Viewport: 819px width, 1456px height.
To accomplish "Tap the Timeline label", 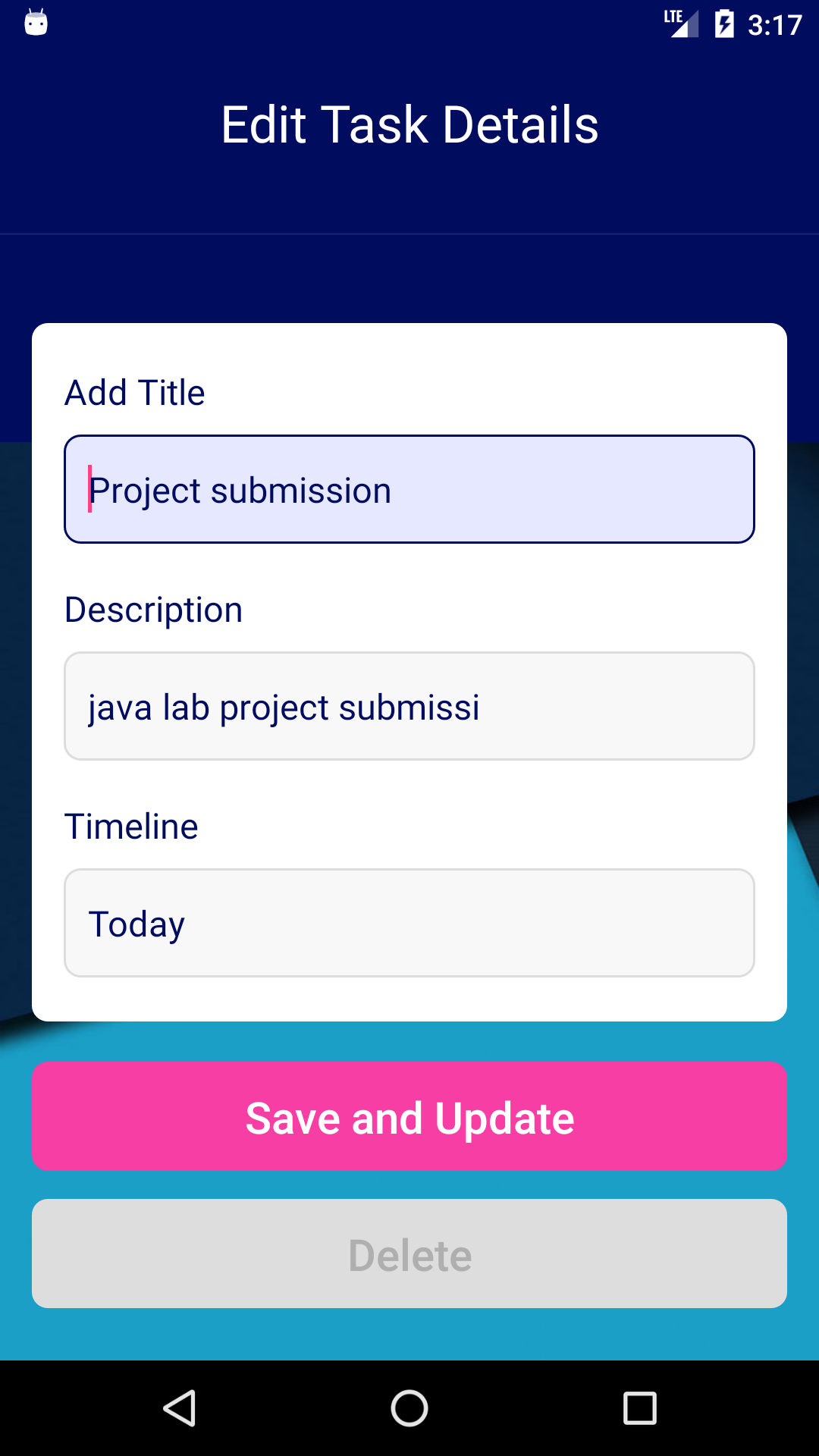I will pyautogui.click(x=131, y=826).
